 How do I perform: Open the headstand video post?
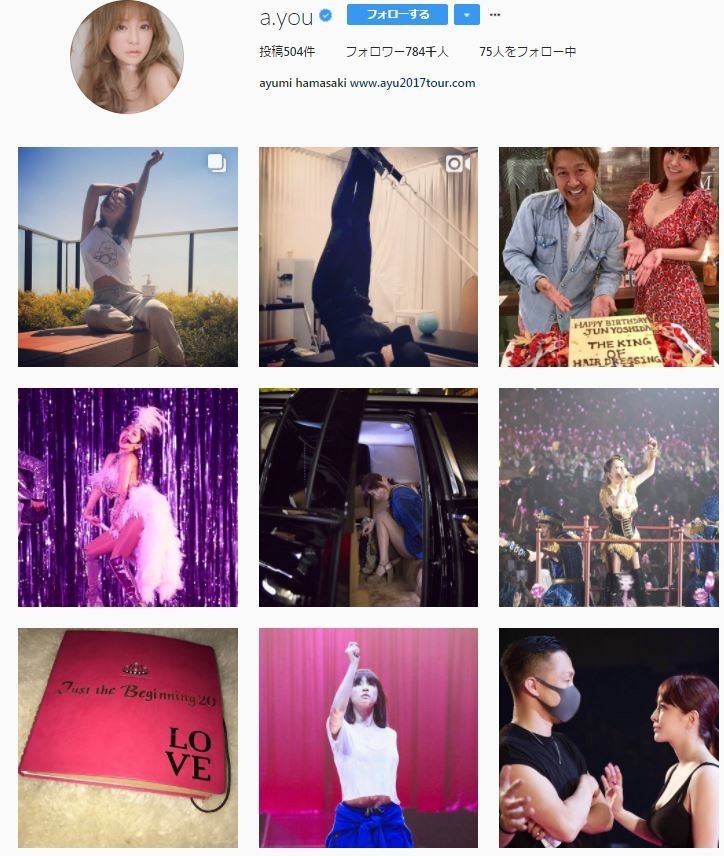(368, 257)
